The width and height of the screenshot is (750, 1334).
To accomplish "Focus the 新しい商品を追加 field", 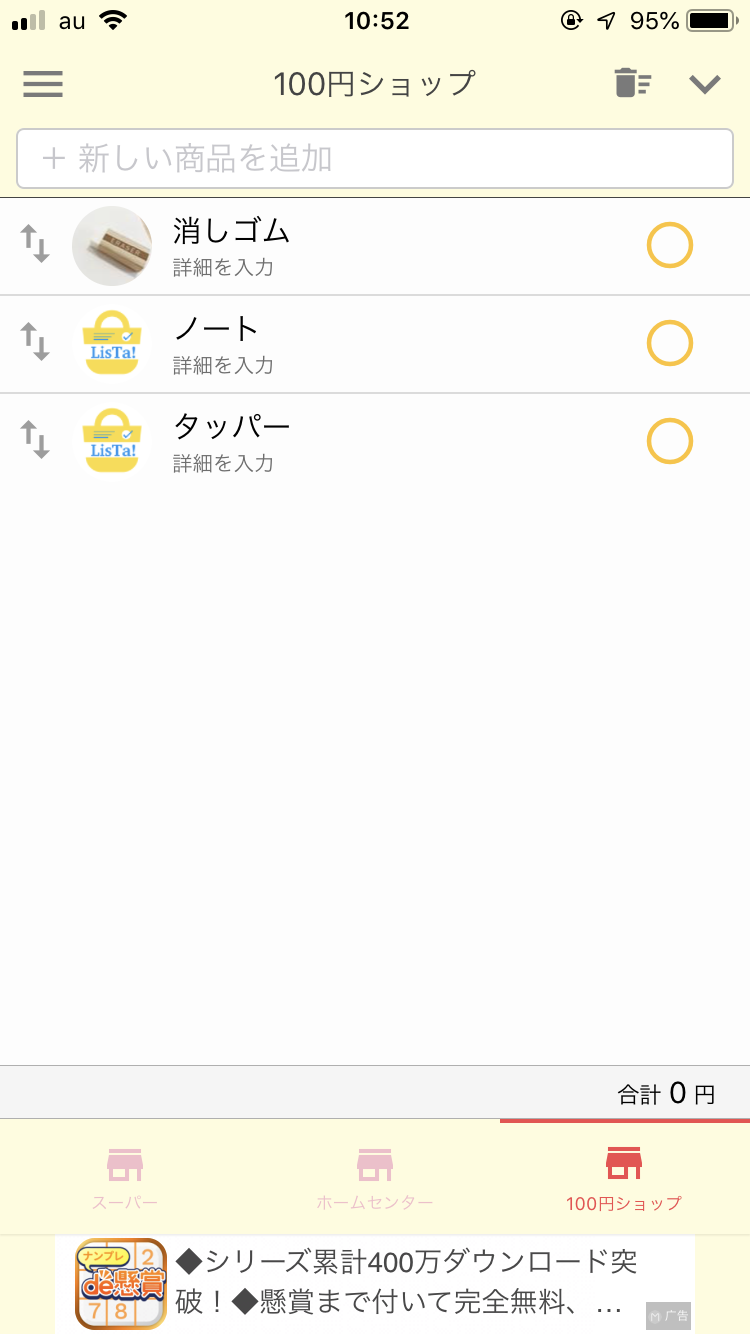I will 375,159.
